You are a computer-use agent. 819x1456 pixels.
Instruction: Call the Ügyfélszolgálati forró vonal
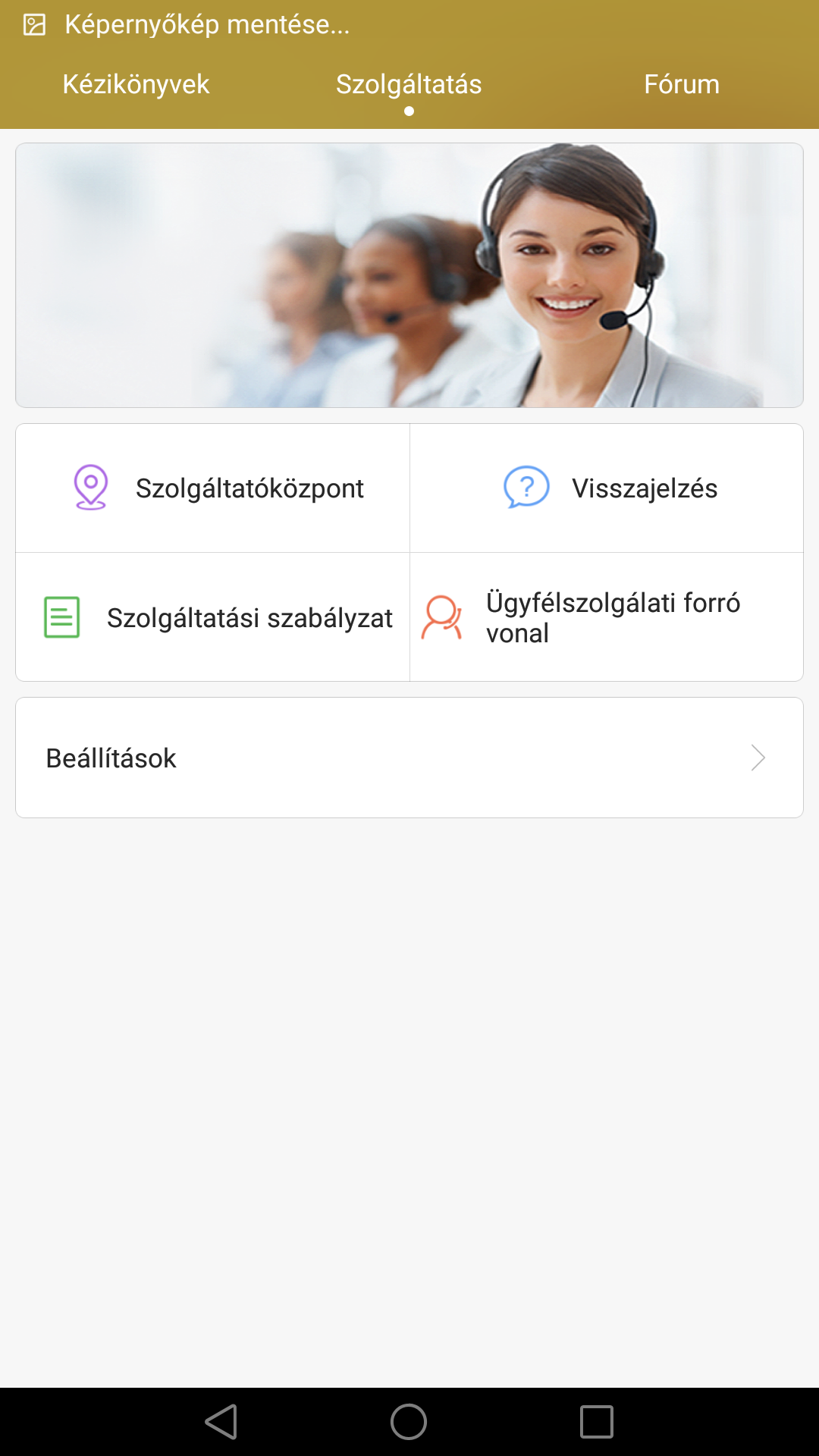[x=607, y=617]
